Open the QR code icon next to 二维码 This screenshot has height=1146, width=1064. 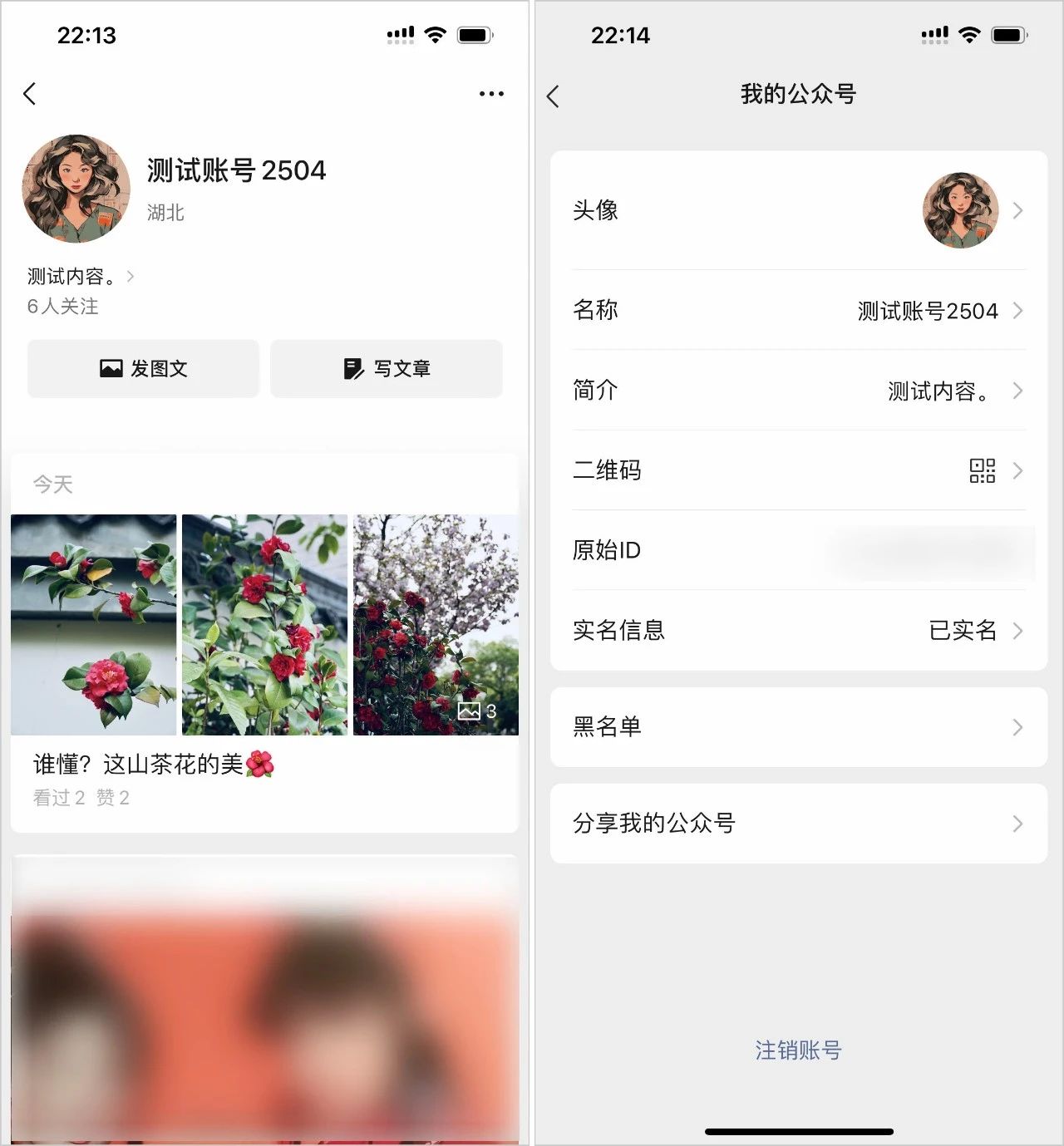click(983, 471)
